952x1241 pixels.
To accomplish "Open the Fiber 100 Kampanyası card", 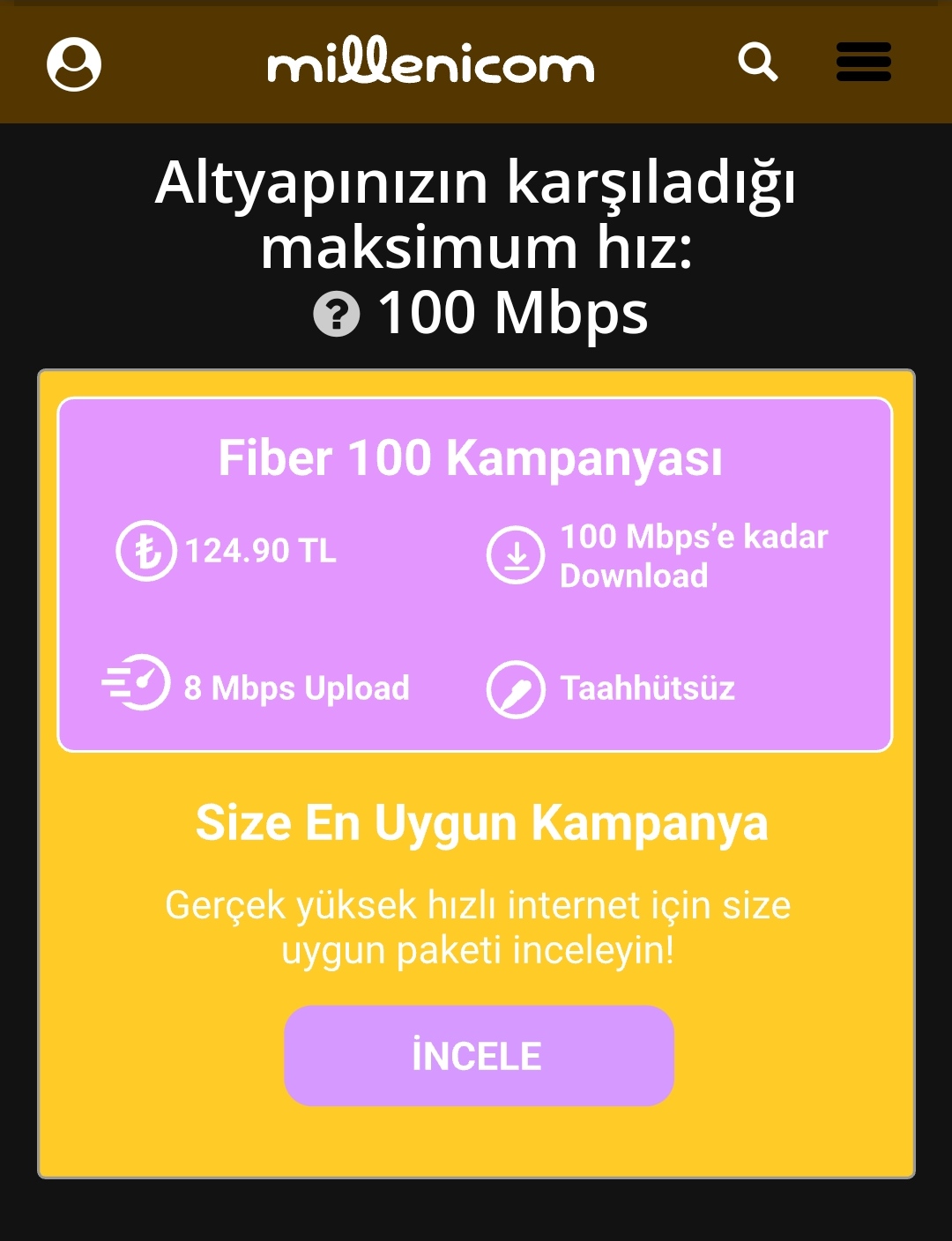I will click(x=475, y=575).
